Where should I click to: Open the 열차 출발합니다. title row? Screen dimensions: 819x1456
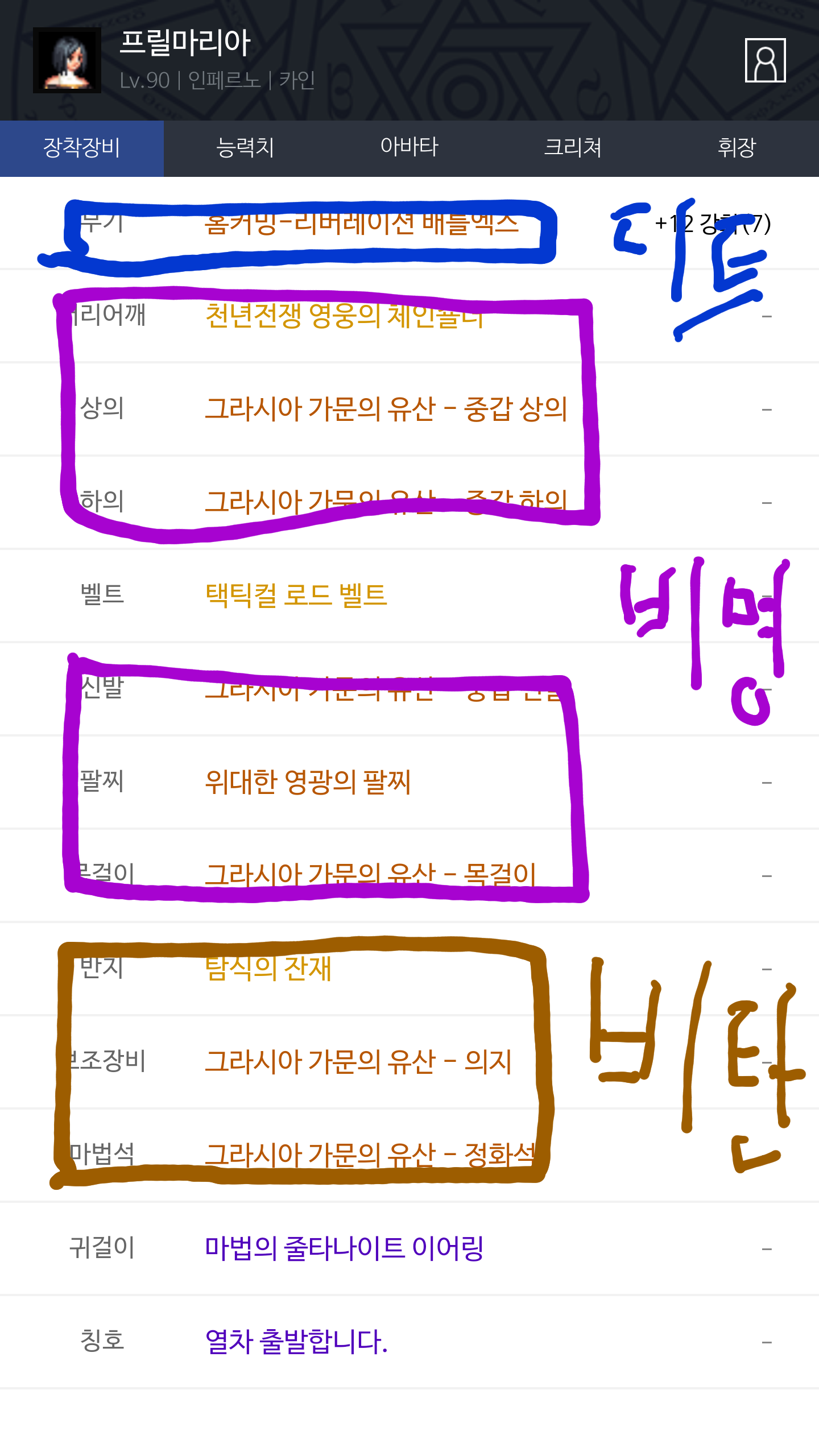(x=409, y=1341)
